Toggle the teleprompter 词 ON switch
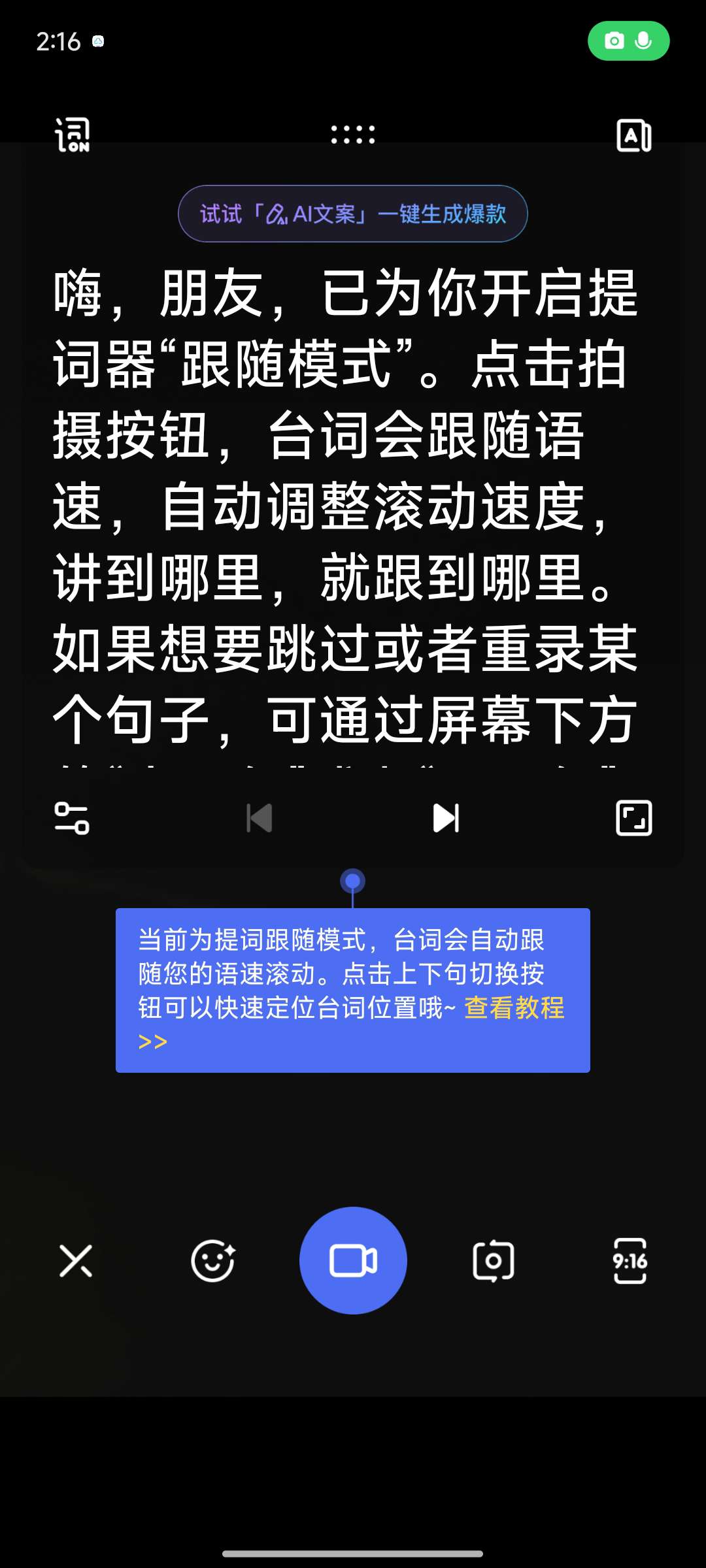Image resolution: width=706 pixels, height=1568 pixels. [x=72, y=135]
